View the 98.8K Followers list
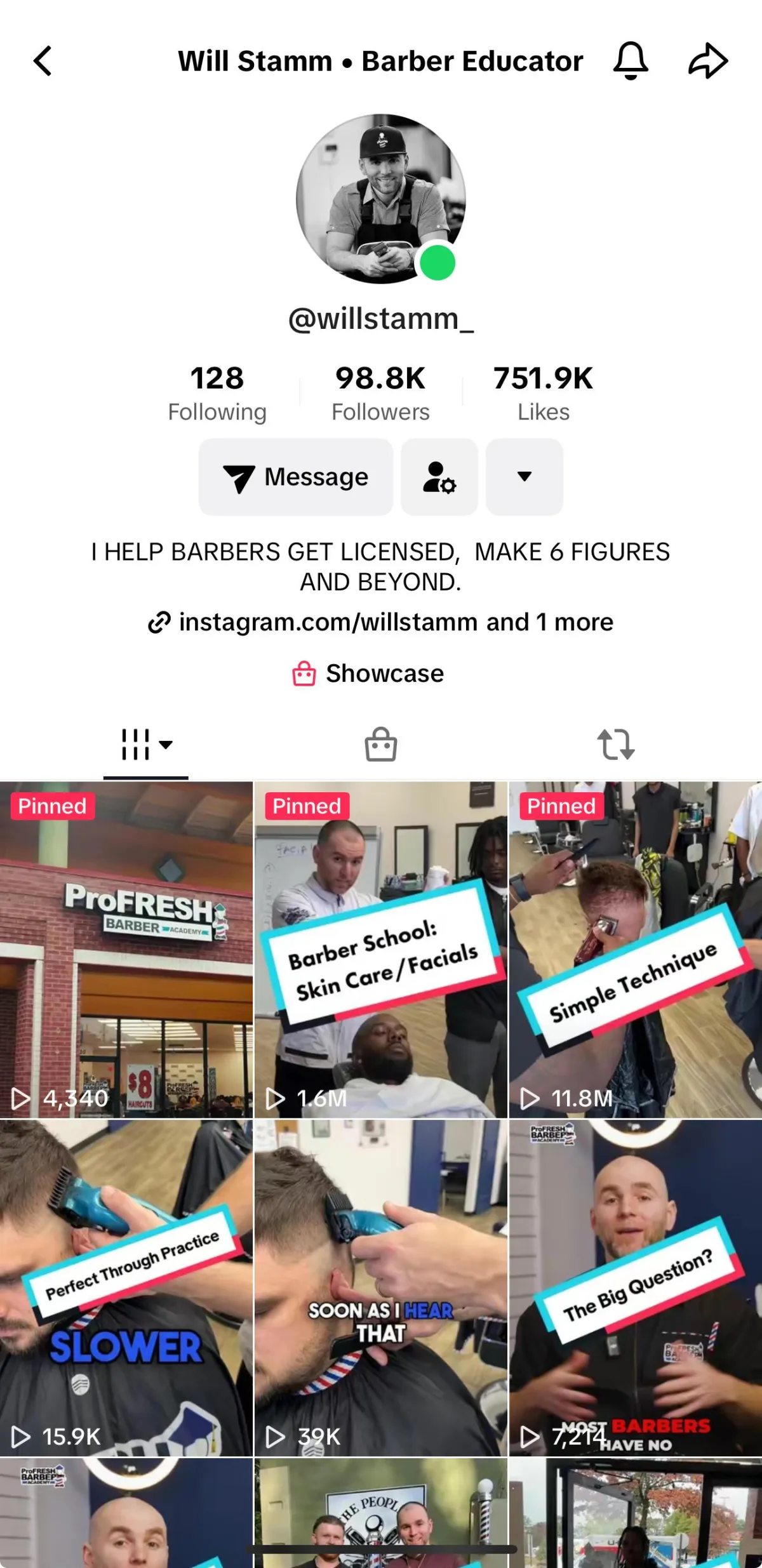The image size is (762, 1568). [x=380, y=393]
